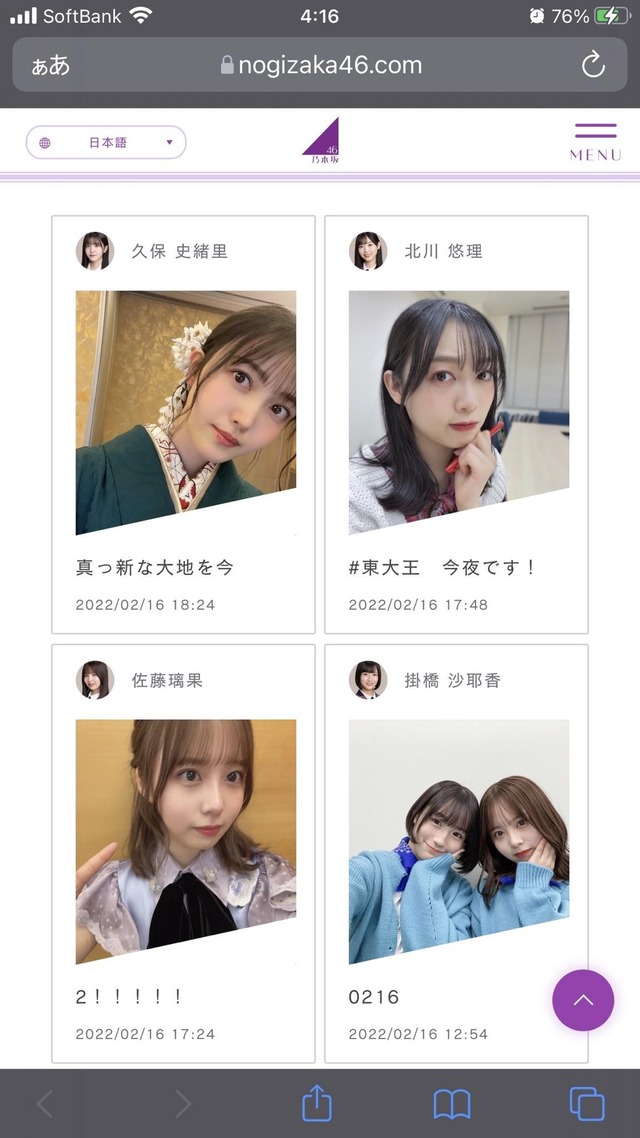Screen dimensions: 640x1138
Task: Tap the purple scroll-to-top arrow button
Action: [583, 1000]
